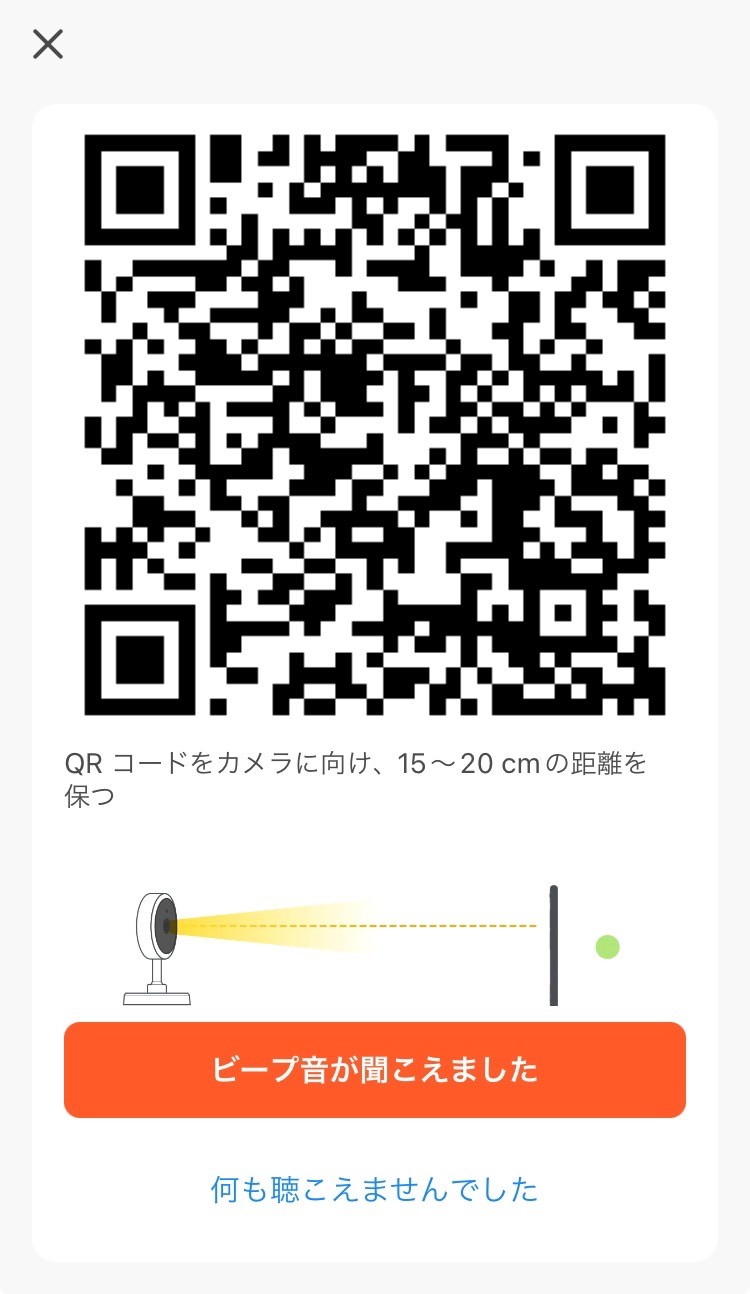Click the gray background area below the card
750x1294 pixels.
pyautogui.click(x=374, y=1280)
